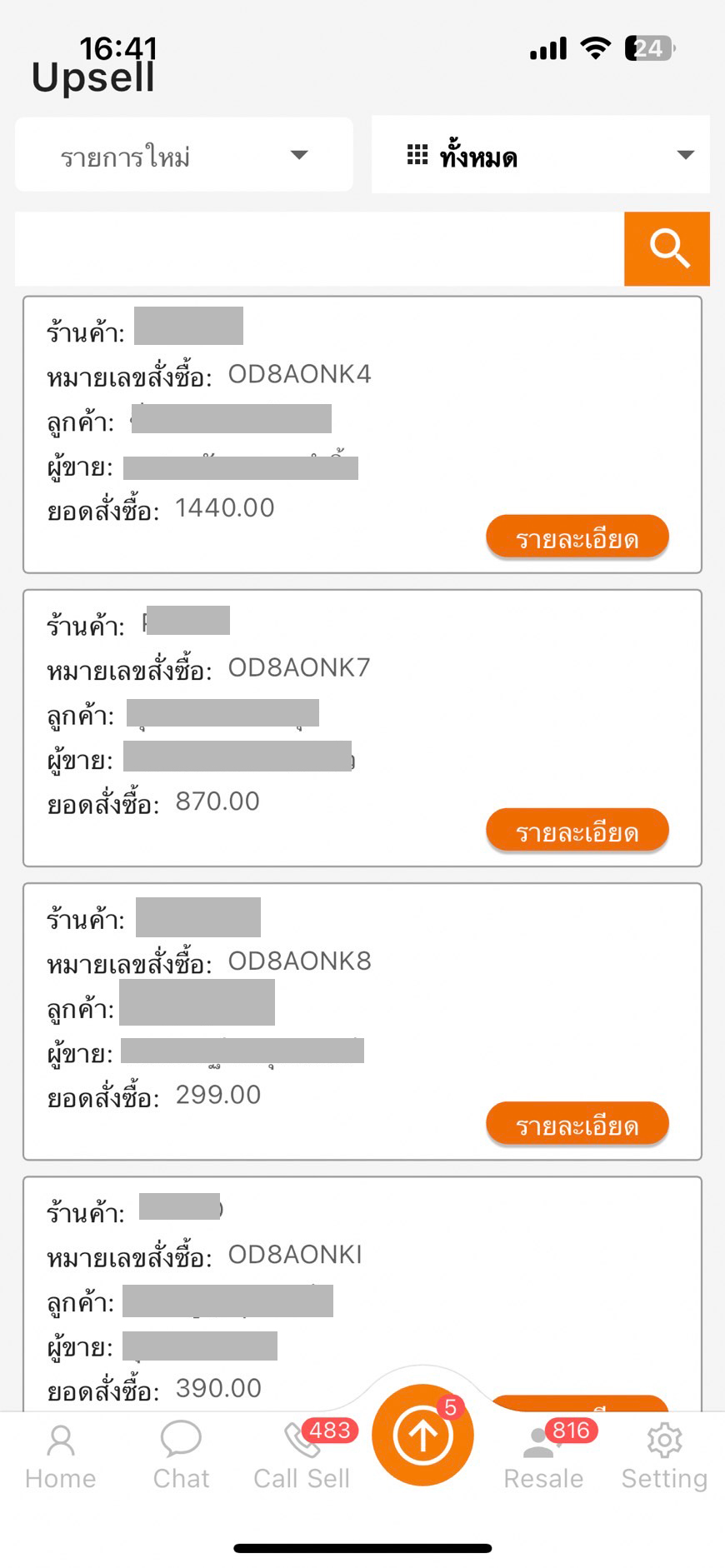Screen dimensions: 725x1568
Task: Expand the รายการใหม่ dropdown
Action: [x=184, y=155]
